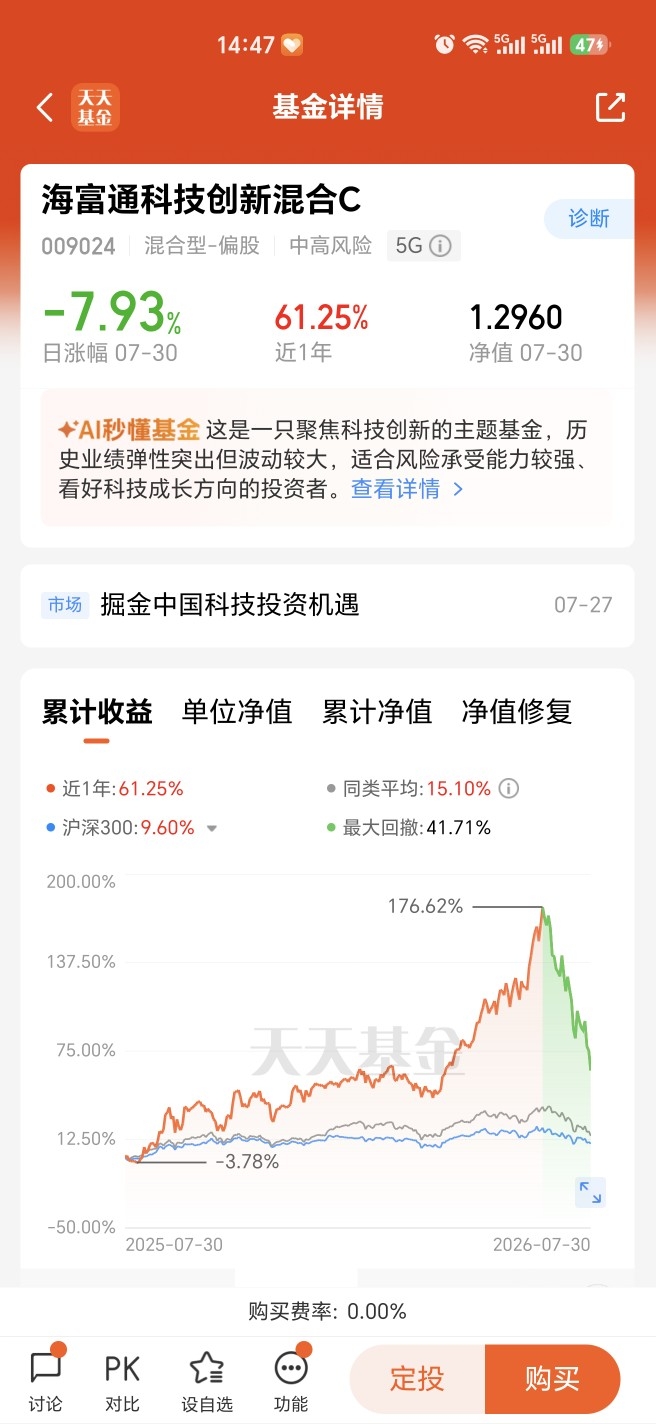Image resolution: width=656 pixels, height=1424 pixels.
Task: Open the 掘金中国科技投资机遇 market article
Action: pyautogui.click(x=328, y=605)
